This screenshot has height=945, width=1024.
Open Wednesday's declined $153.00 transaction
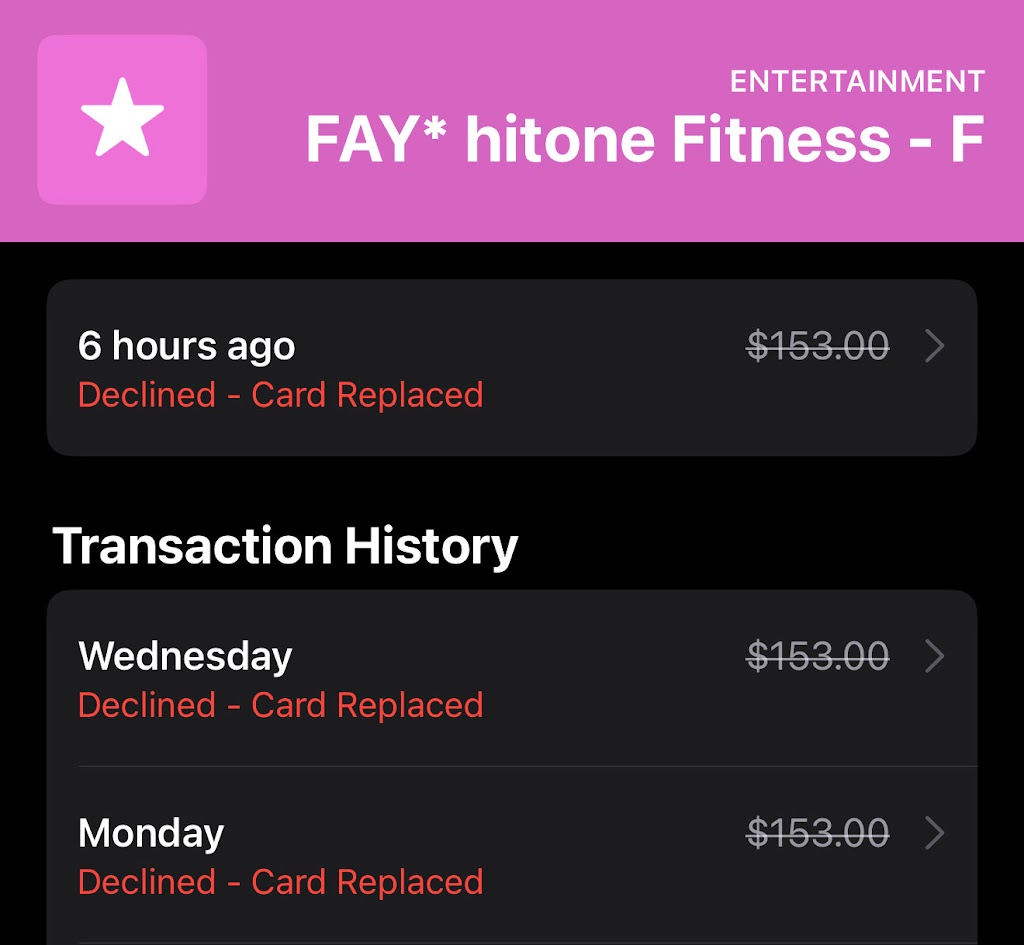point(511,679)
